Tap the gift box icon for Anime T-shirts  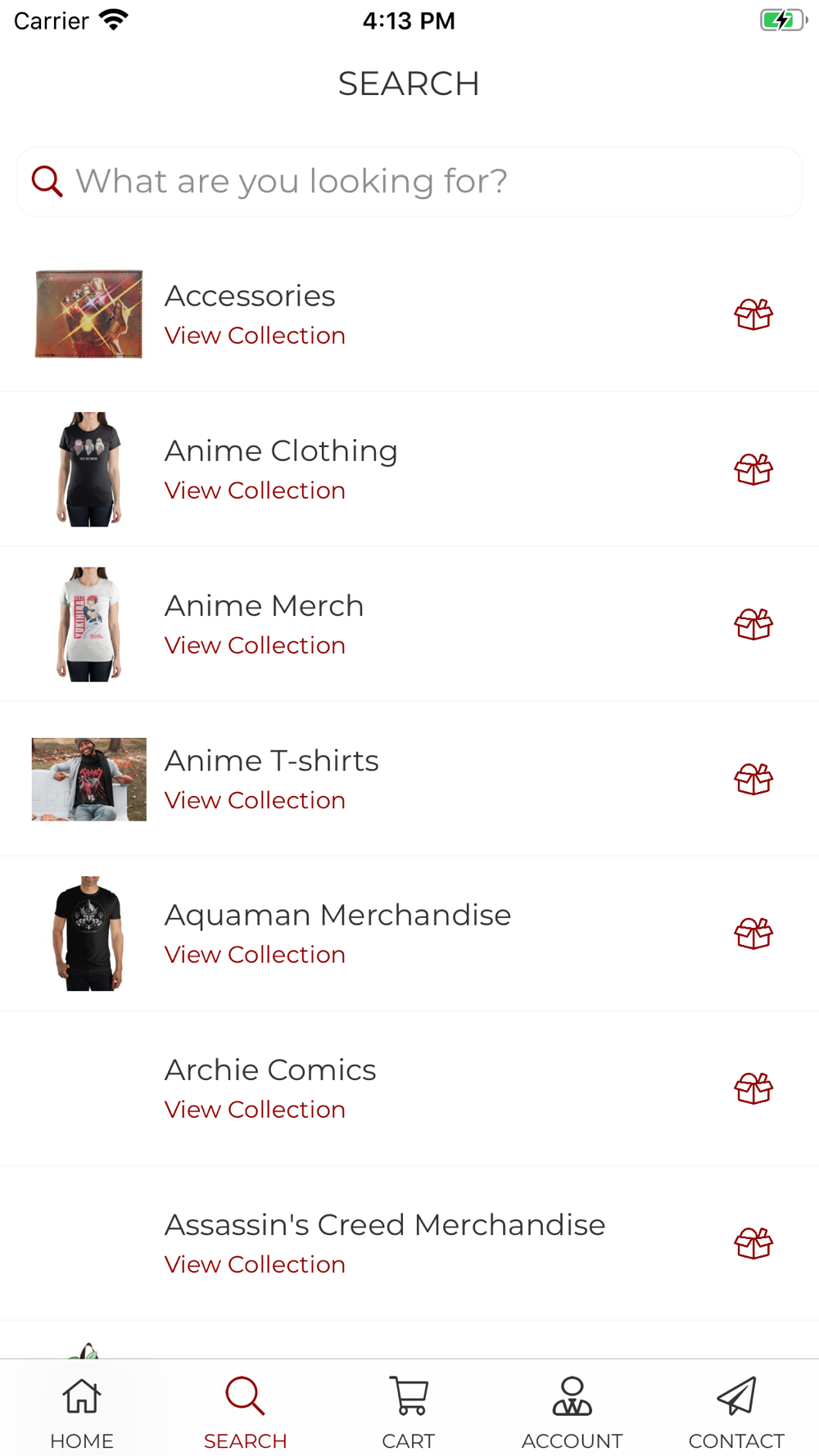click(753, 780)
